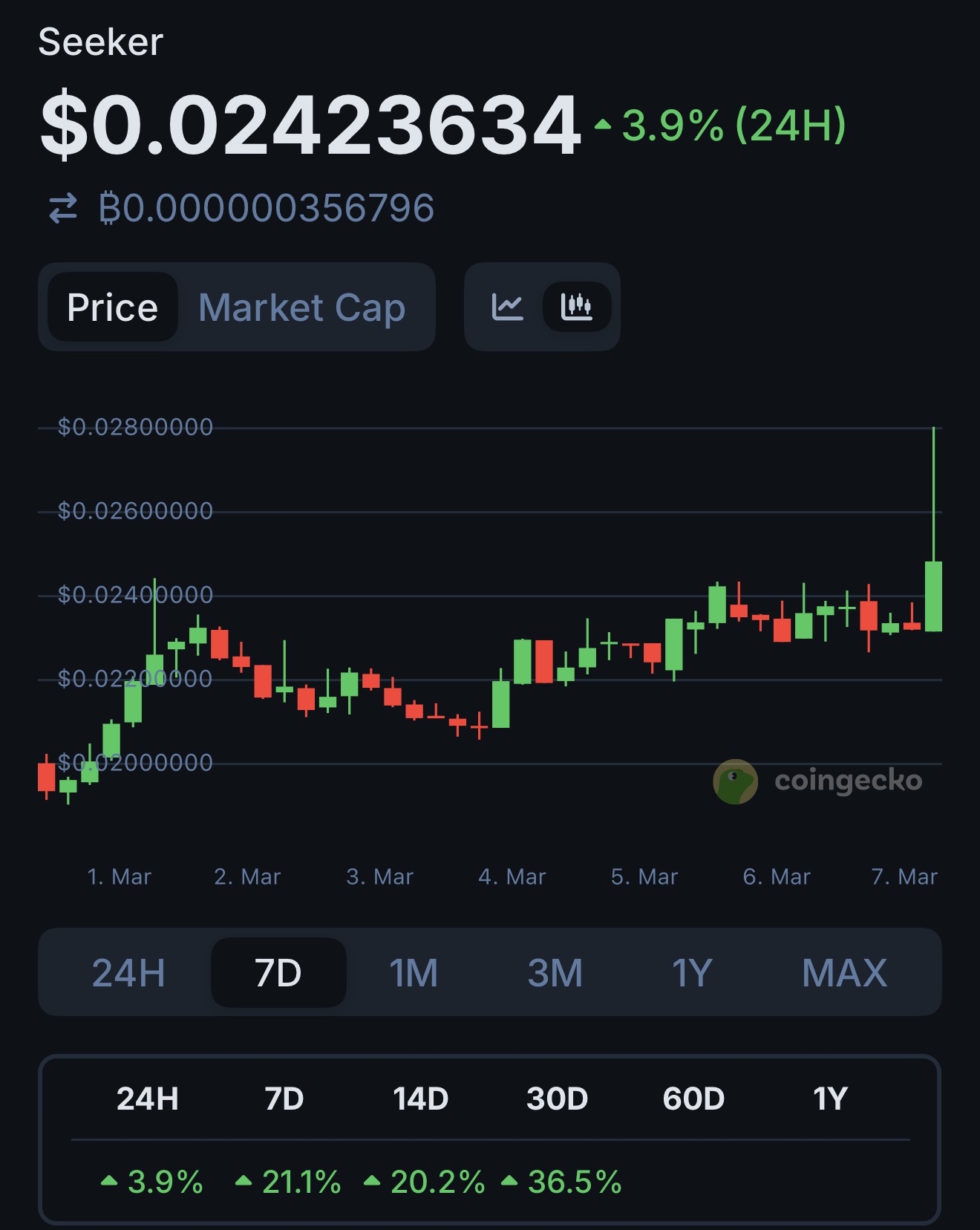Show the 24H chart range
The height and width of the screenshot is (1230, 980).
(128, 973)
